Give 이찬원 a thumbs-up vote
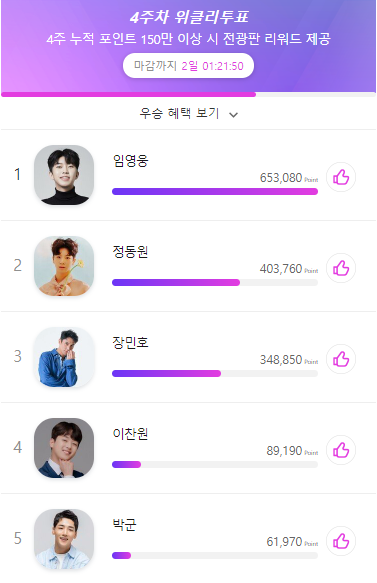Screen dimensions: 377x583 point(341,450)
